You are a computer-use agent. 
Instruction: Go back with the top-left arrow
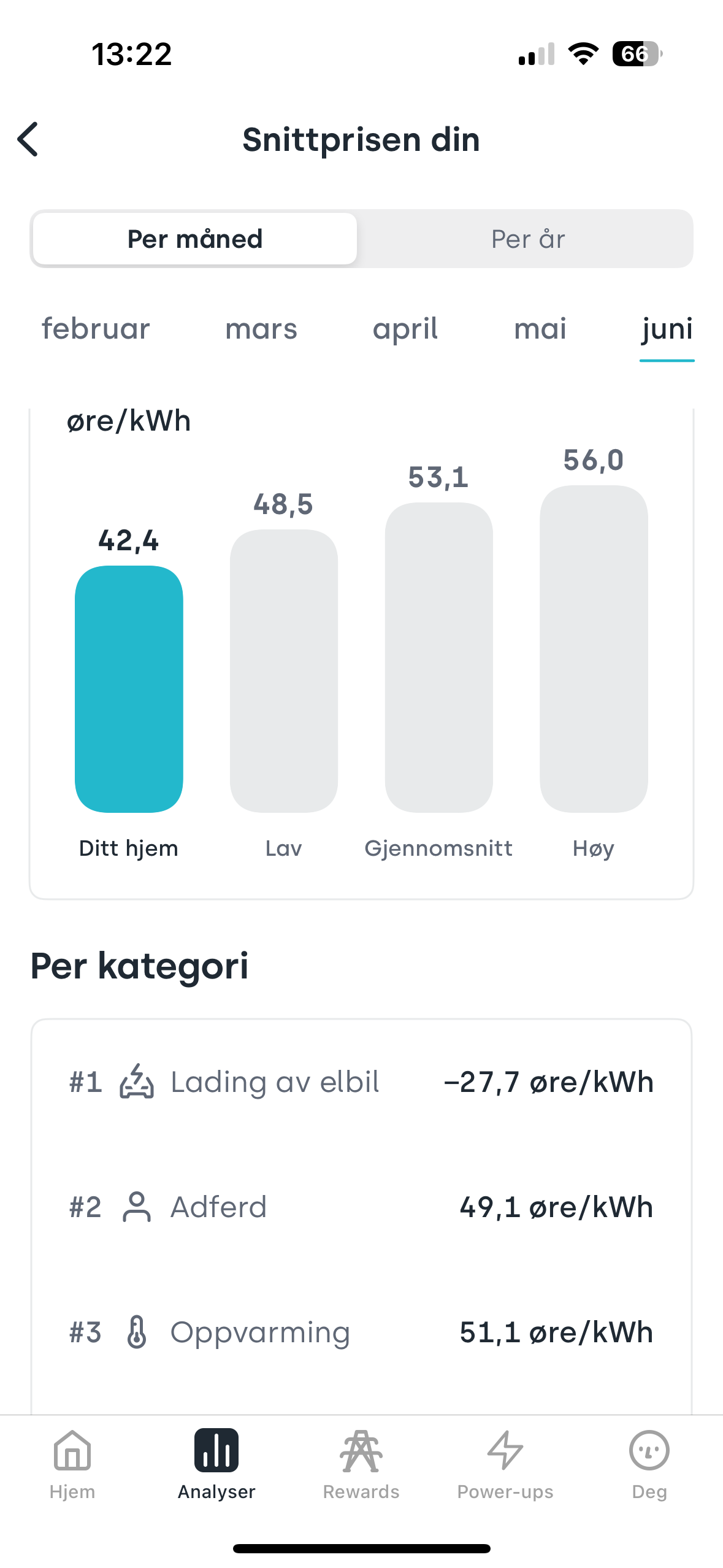click(x=28, y=139)
